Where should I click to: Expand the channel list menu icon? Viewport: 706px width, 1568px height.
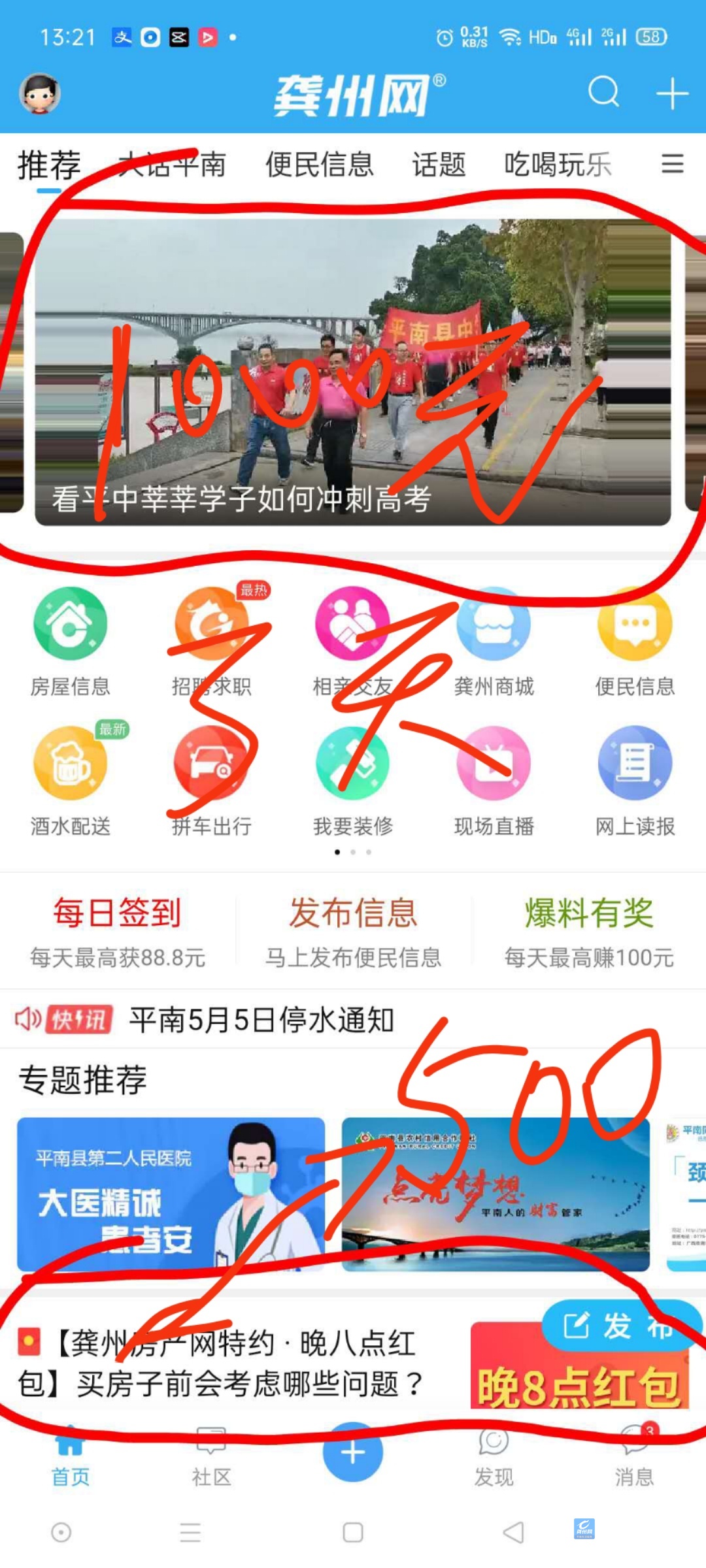(672, 163)
